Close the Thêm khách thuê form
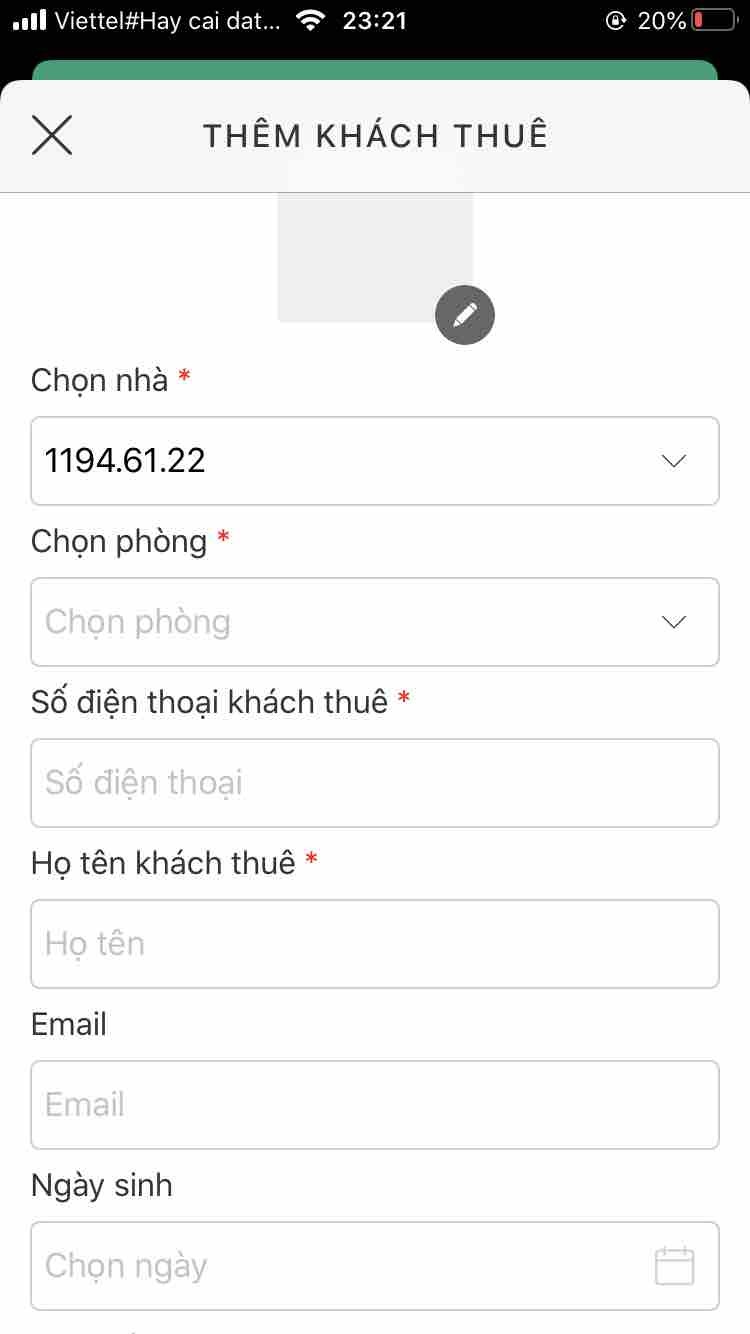Viewport: 750px width, 1334px height. [x=52, y=135]
